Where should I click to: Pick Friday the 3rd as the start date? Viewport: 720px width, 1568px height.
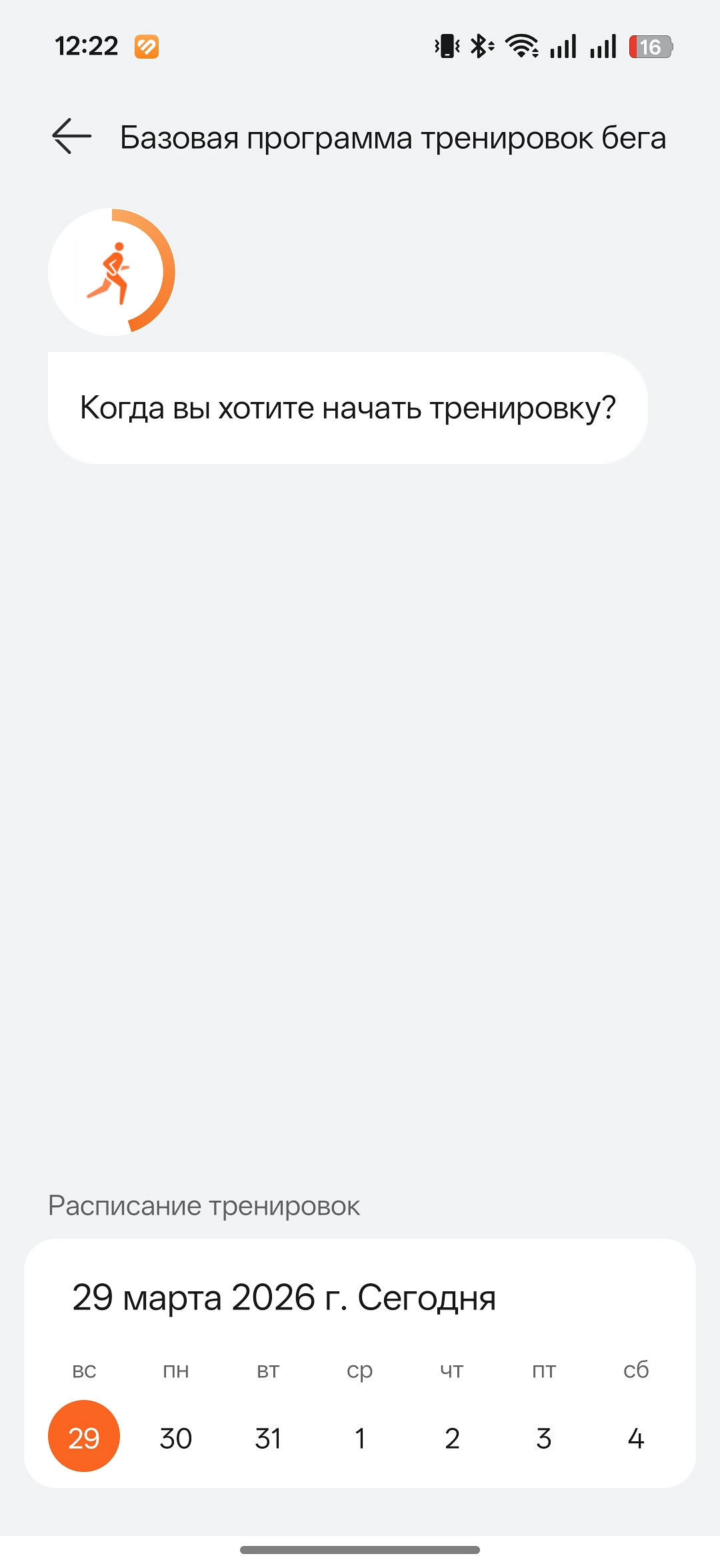click(x=544, y=1438)
